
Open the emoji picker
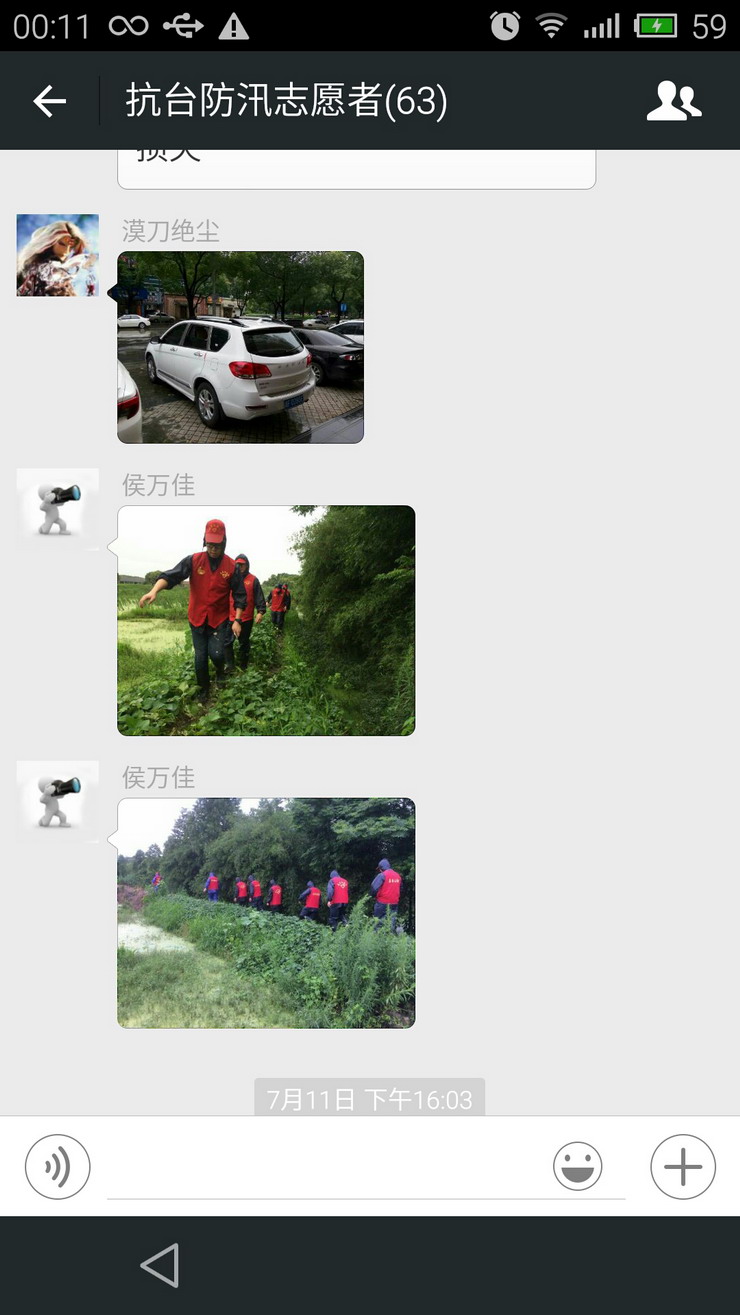pos(578,1166)
